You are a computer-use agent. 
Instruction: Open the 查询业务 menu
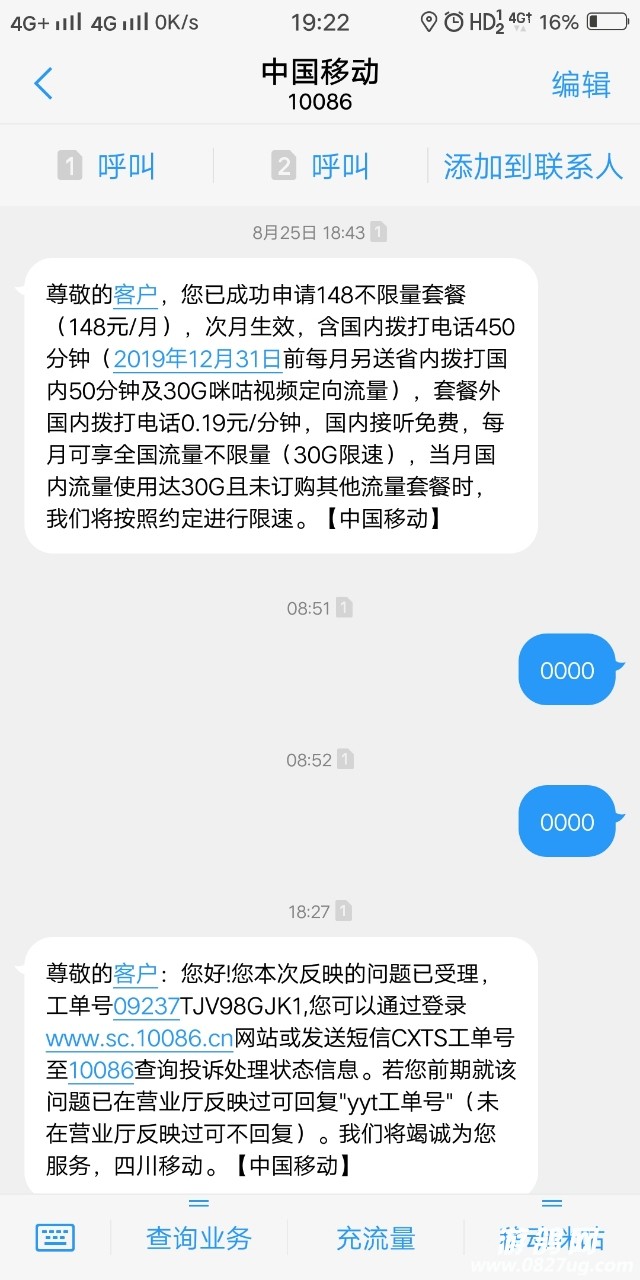(199, 1238)
